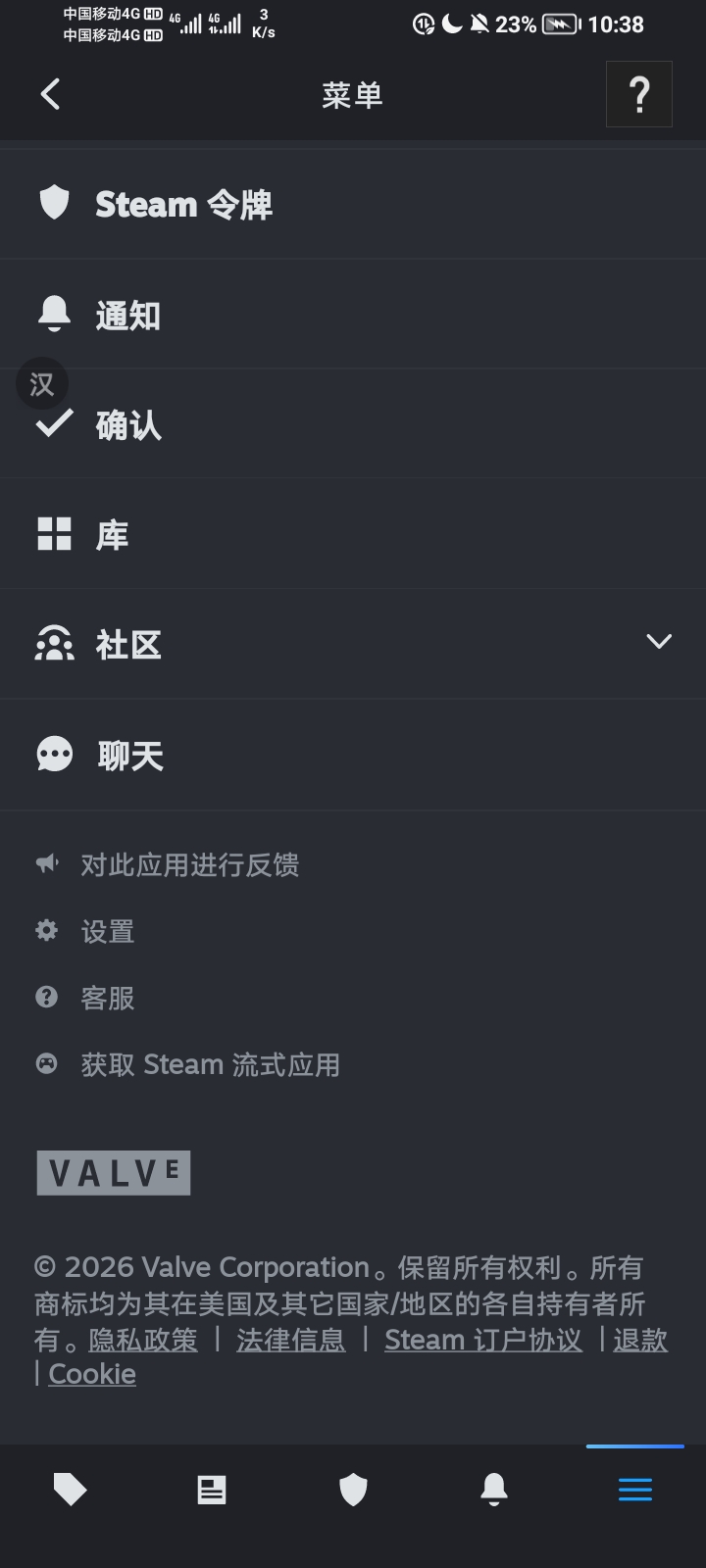Click the Cookie link at bottom
The image size is (706, 1568).
tap(92, 1373)
